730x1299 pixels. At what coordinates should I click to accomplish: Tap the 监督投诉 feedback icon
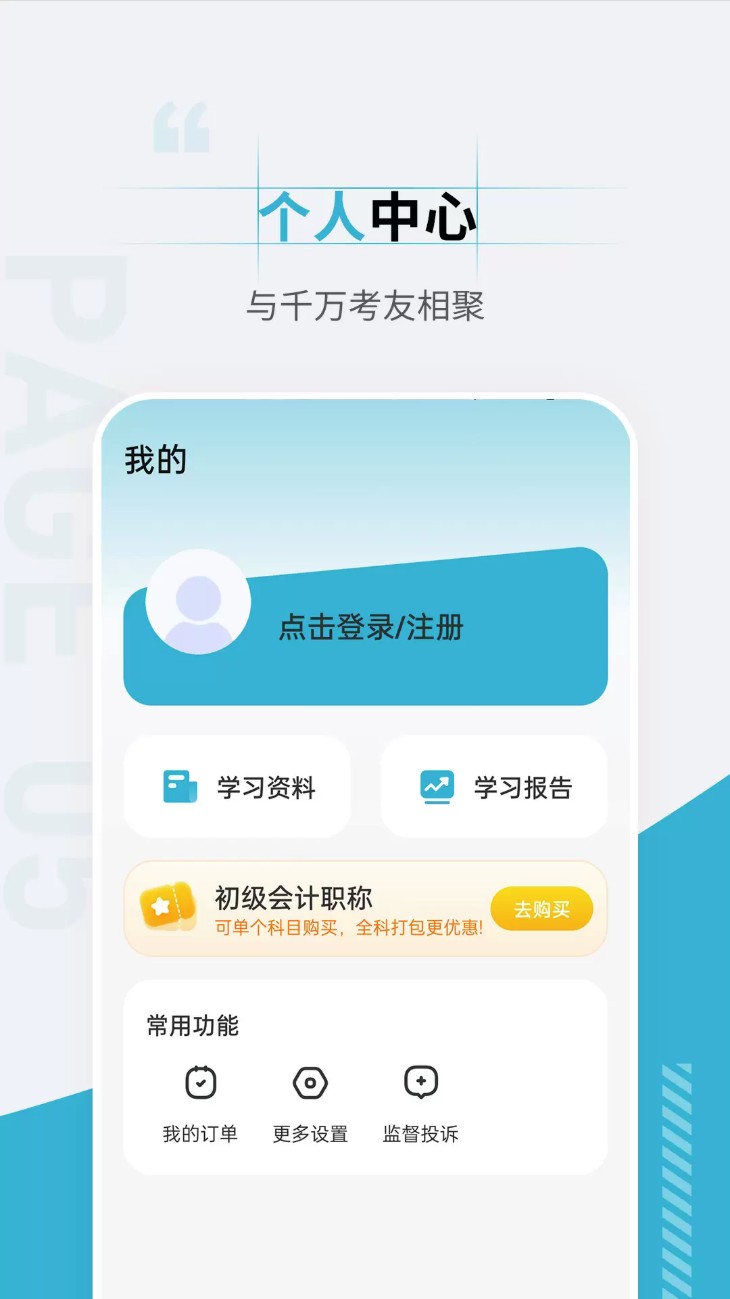click(x=421, y=1081)
